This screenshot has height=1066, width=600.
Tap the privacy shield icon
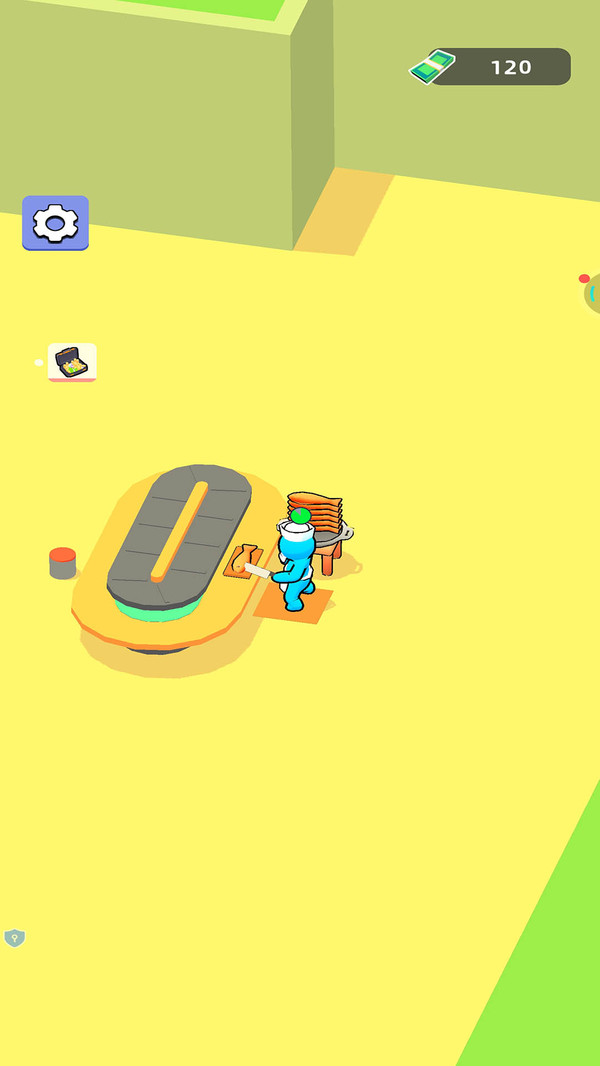tap(14, 938)
